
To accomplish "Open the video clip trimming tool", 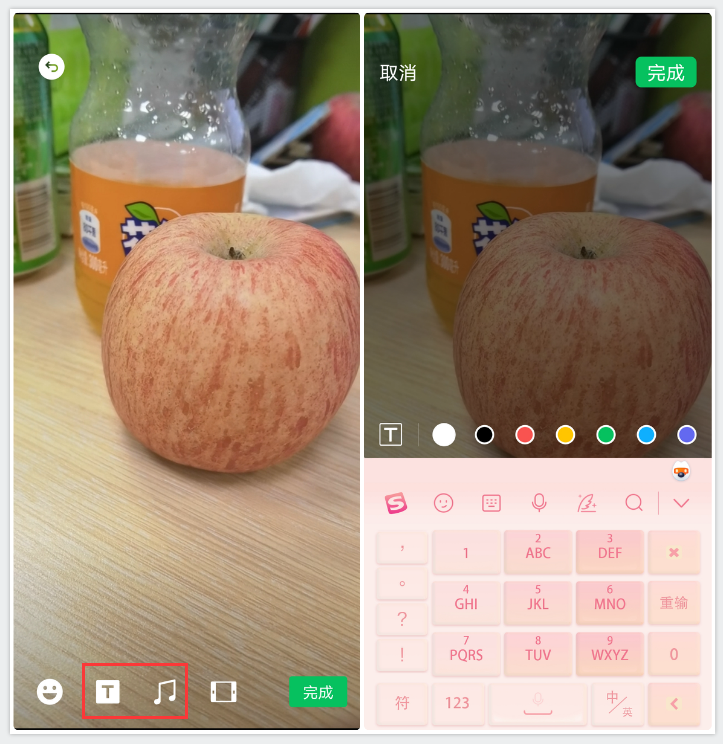I will (224, 691).
